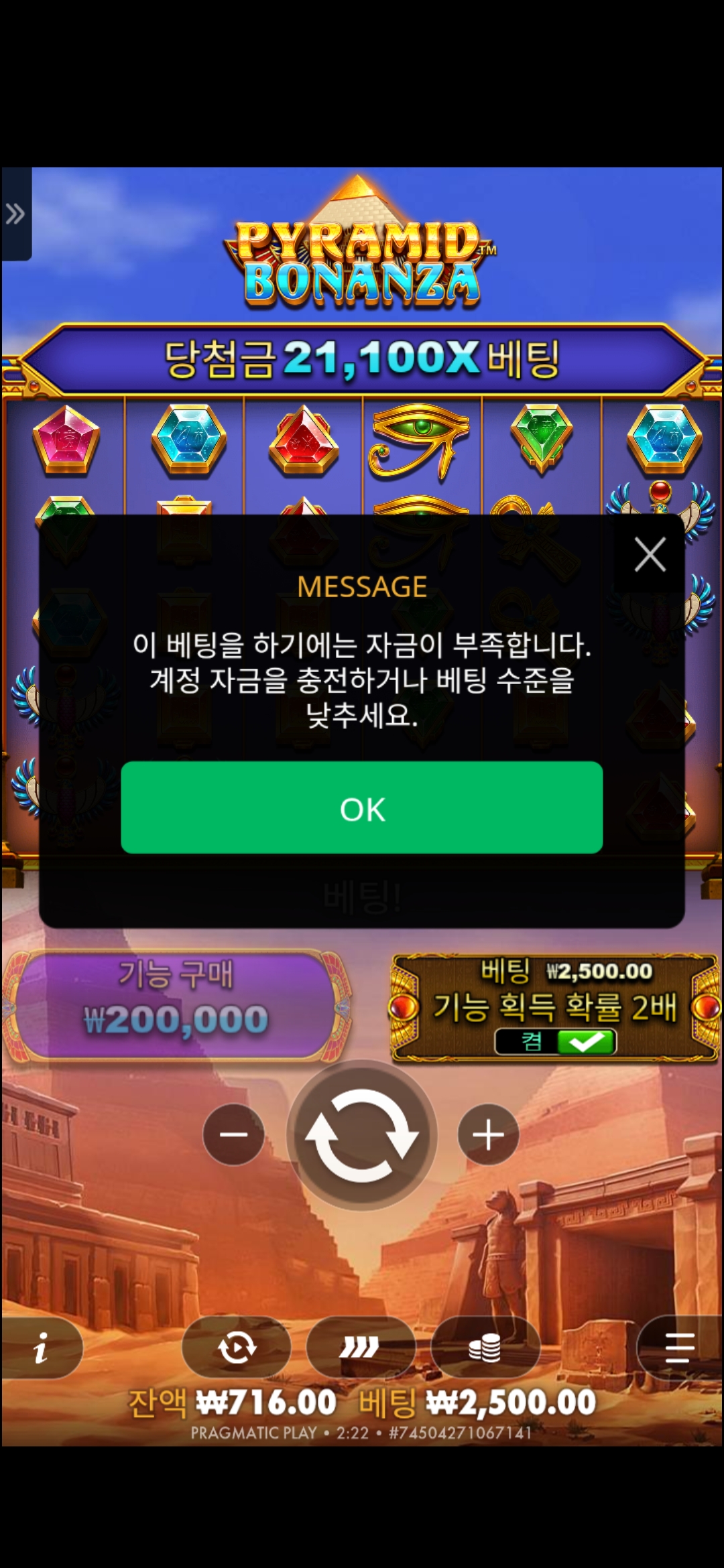Open the coin bet settings
The image size is (724, 1568).
[485, 1347]
